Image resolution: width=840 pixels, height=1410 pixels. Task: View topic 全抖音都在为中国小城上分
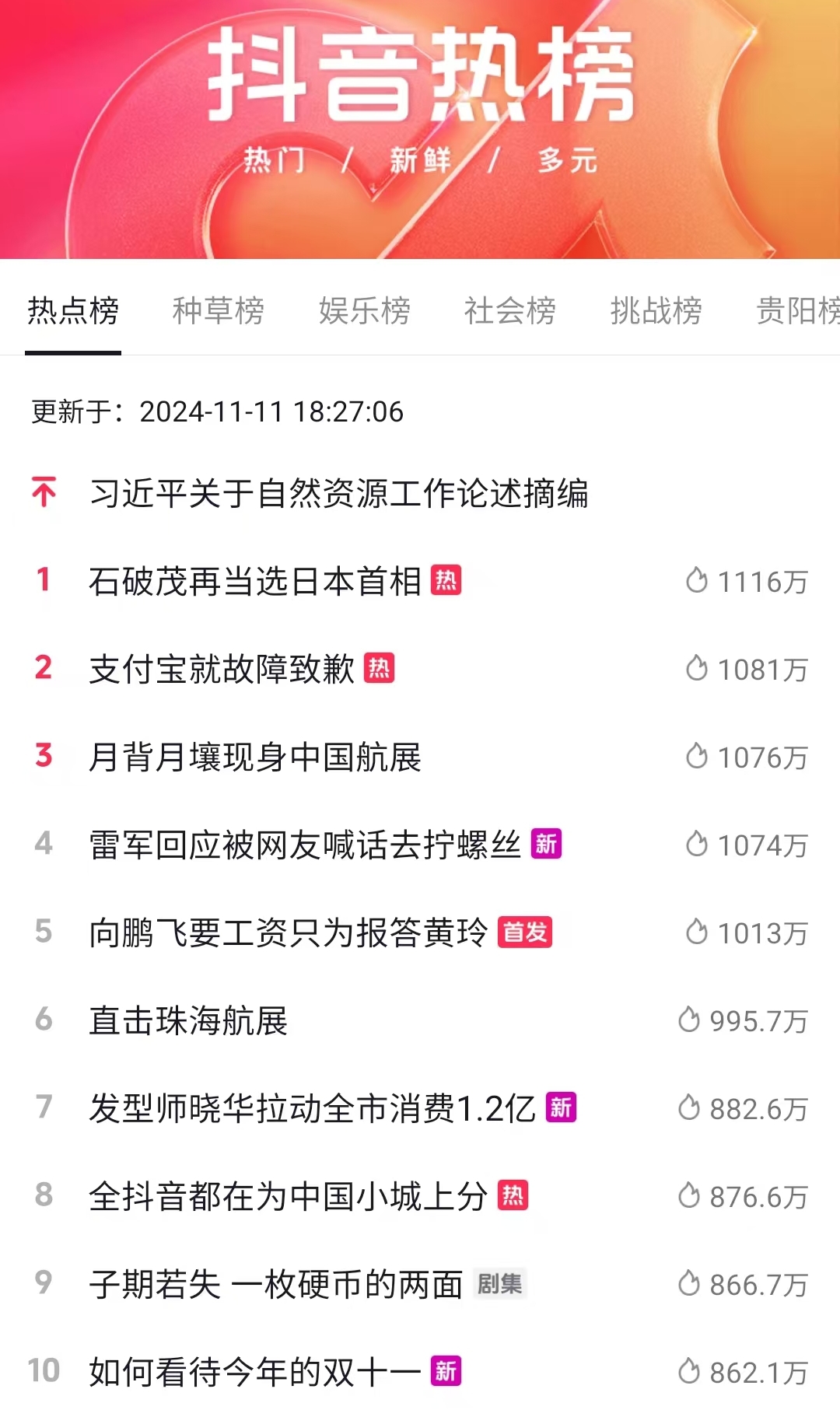click(289, 1197)
